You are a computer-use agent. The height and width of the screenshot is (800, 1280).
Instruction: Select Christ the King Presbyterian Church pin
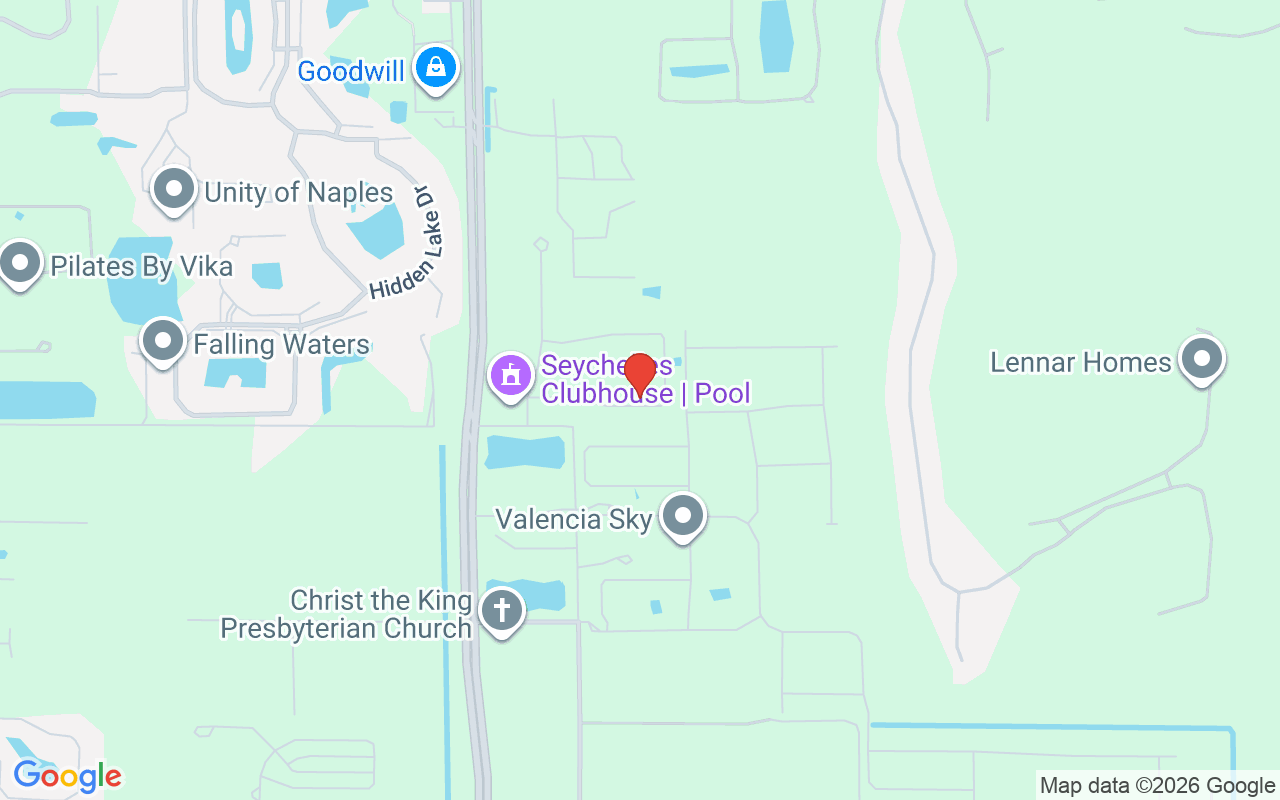501,610
